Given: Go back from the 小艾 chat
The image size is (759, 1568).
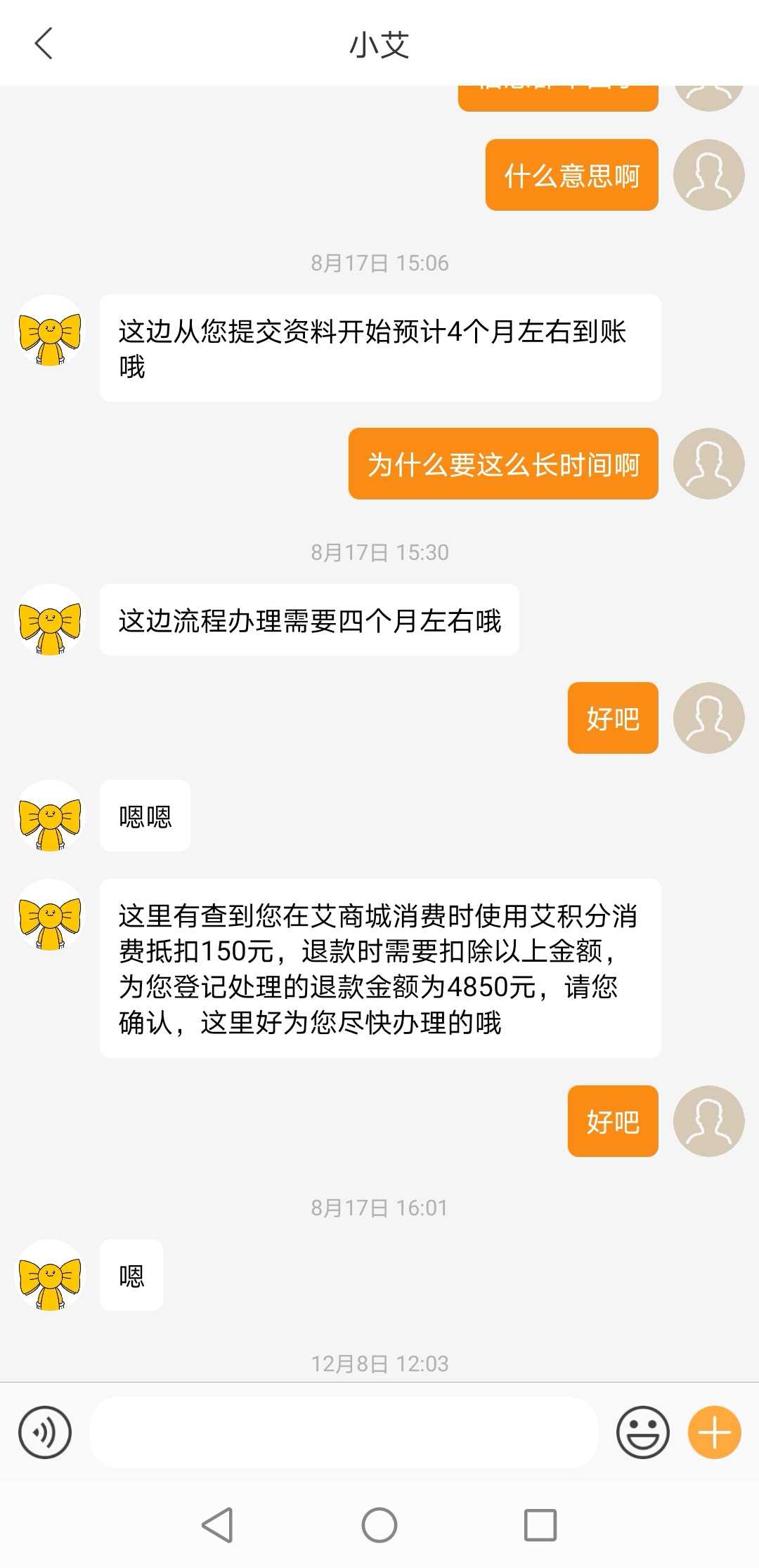Looking at the screenshot, I should 44,44.
